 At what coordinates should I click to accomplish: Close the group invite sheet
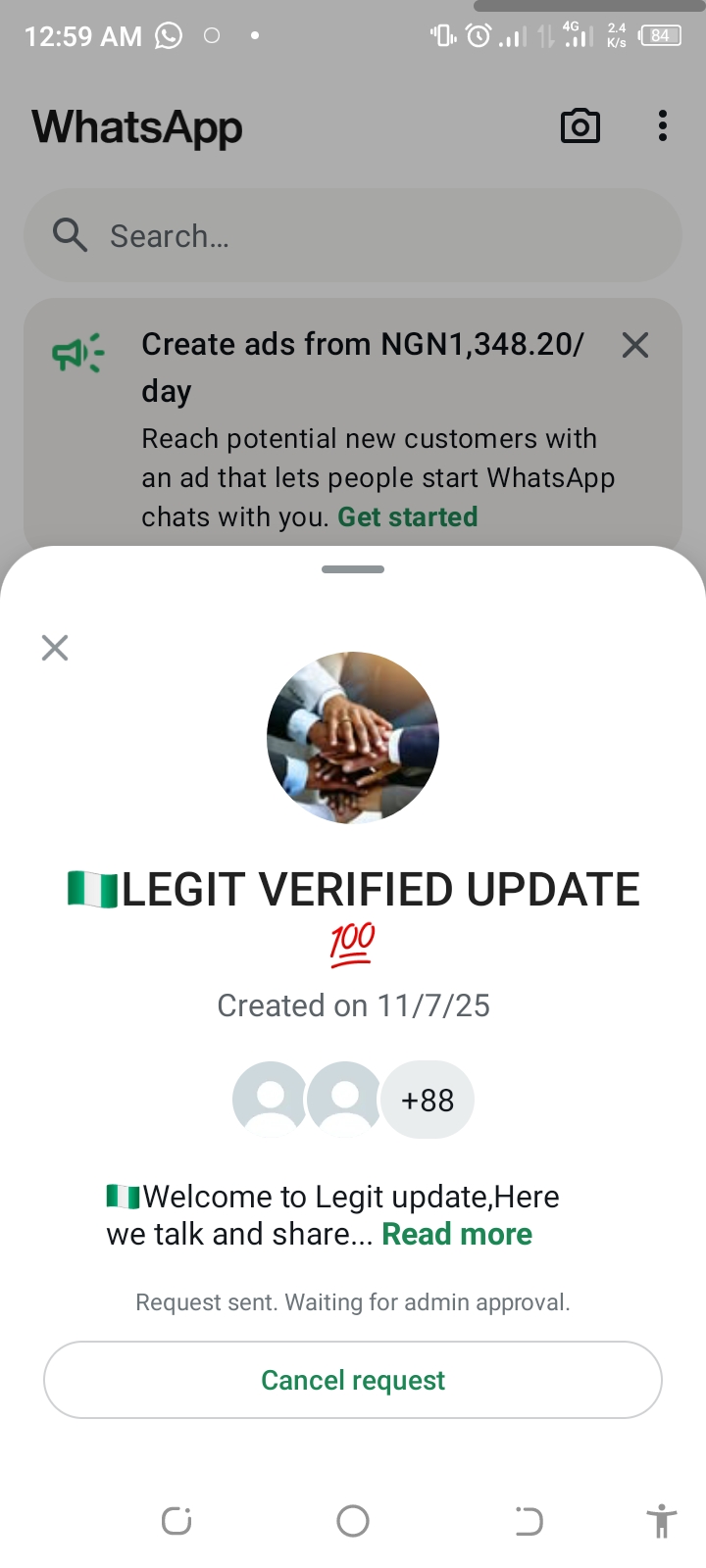point(55,648)
